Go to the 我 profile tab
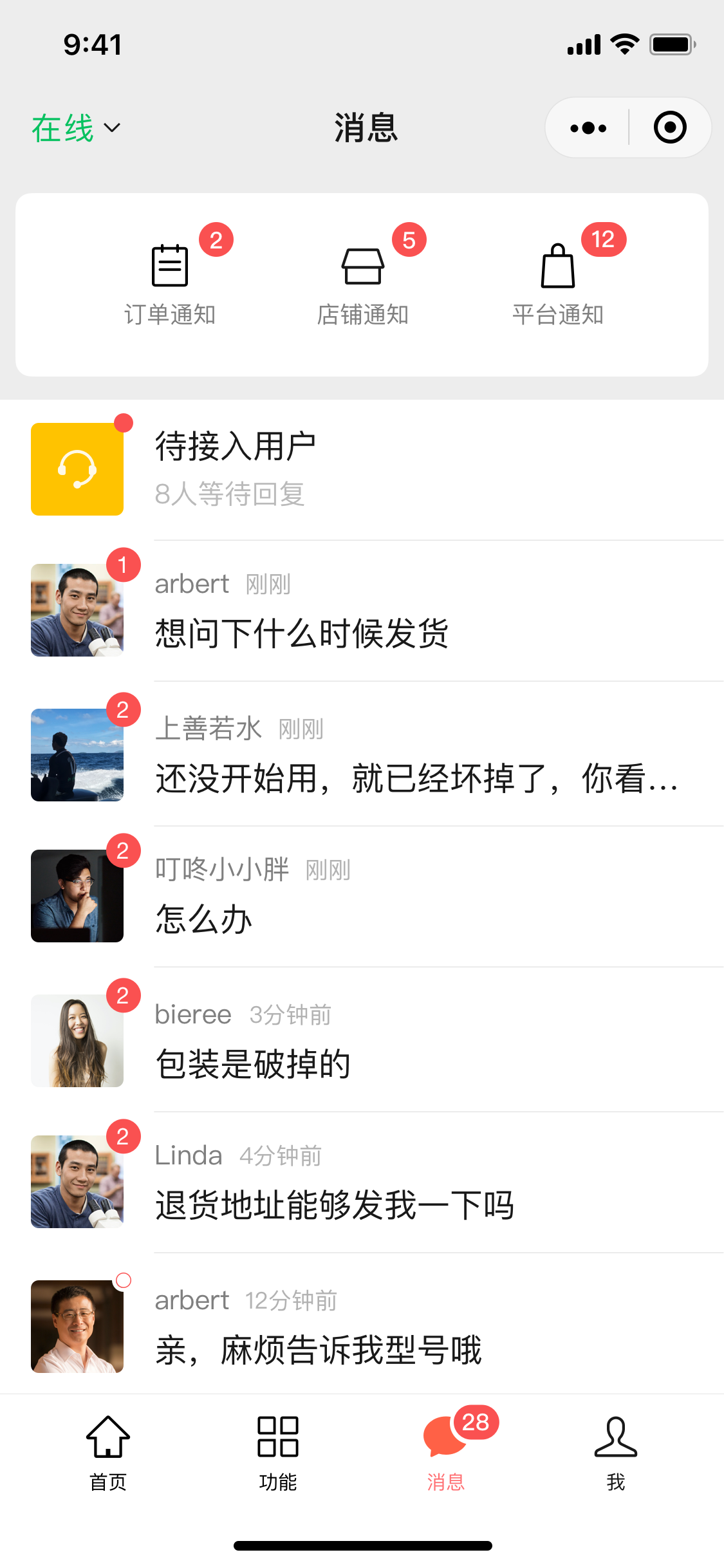 point(616,1452)
